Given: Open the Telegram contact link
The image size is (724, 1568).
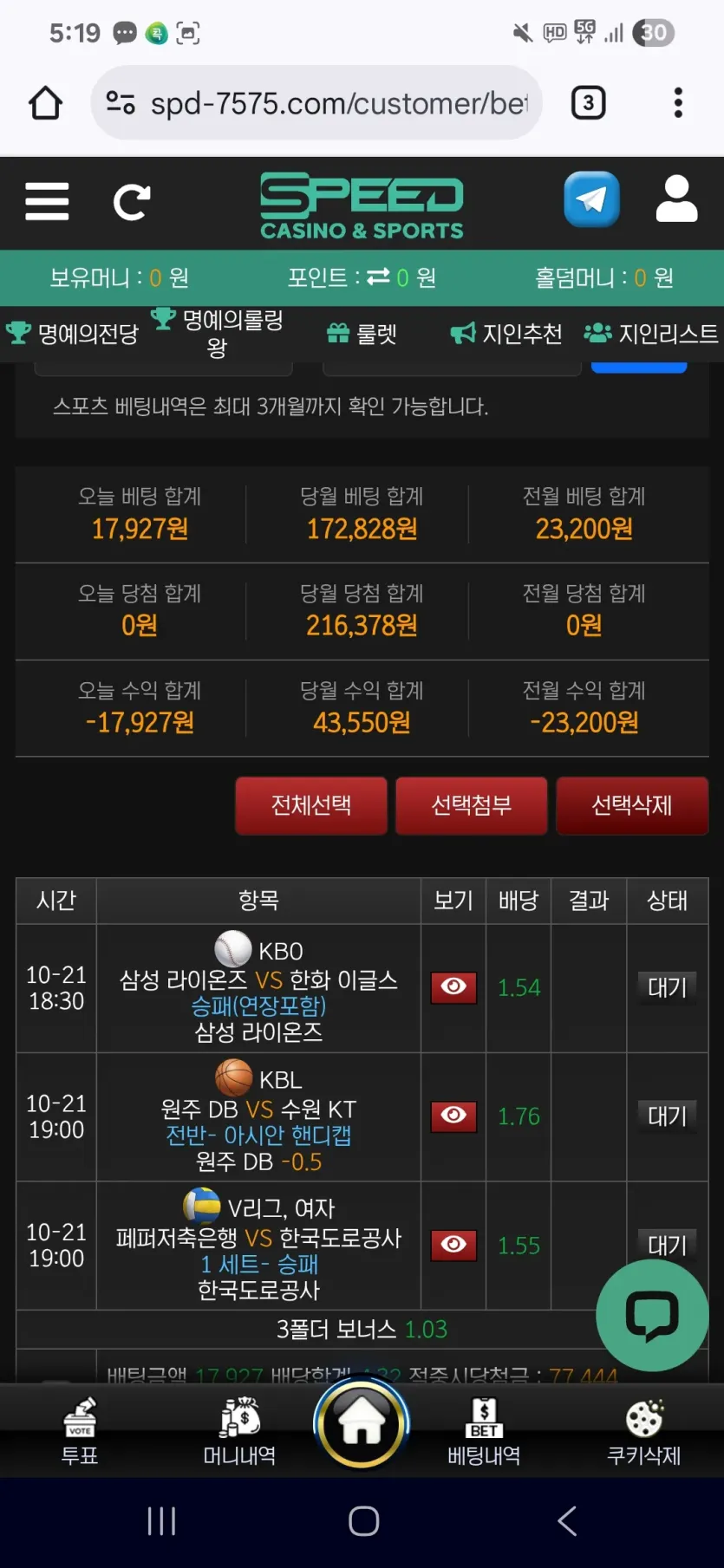Looking at the screenshot, I should tap(591, 199).
